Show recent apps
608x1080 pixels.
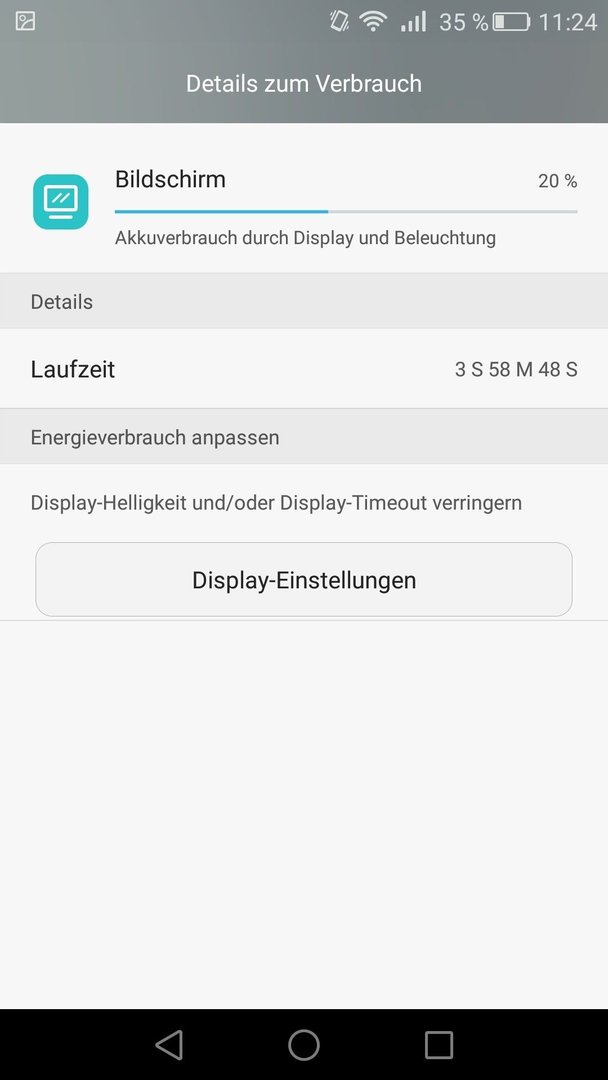click(x=439, y=1044)
